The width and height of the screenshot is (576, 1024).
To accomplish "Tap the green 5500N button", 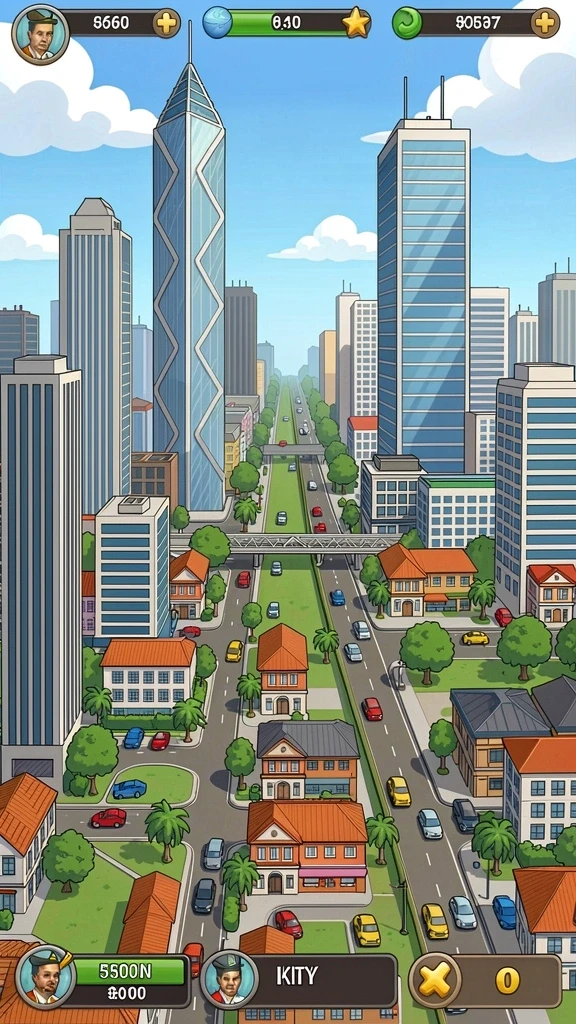I will (x=131, y=972).
